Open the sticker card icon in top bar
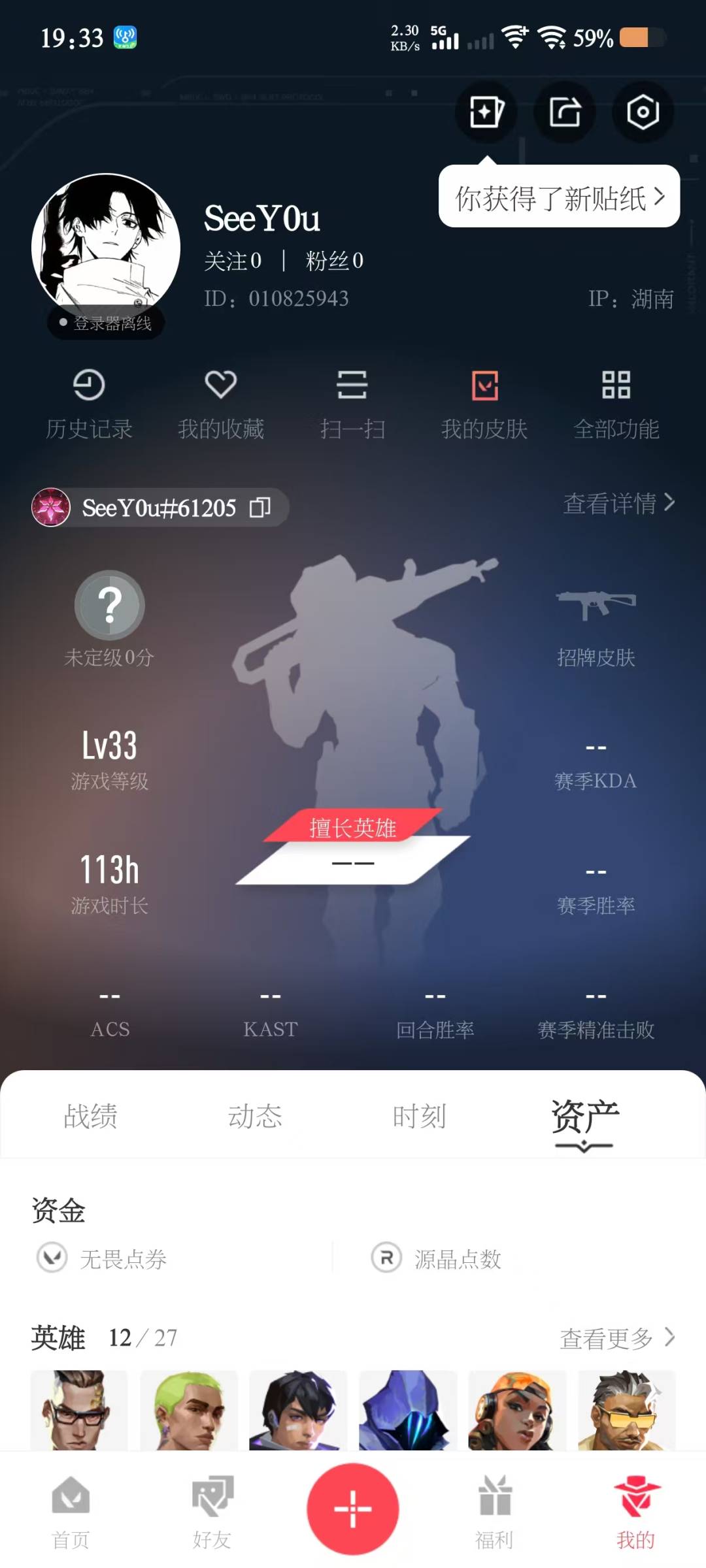Image resolution: width=706 pixels, height=1568 pixels. pos(486,112)
